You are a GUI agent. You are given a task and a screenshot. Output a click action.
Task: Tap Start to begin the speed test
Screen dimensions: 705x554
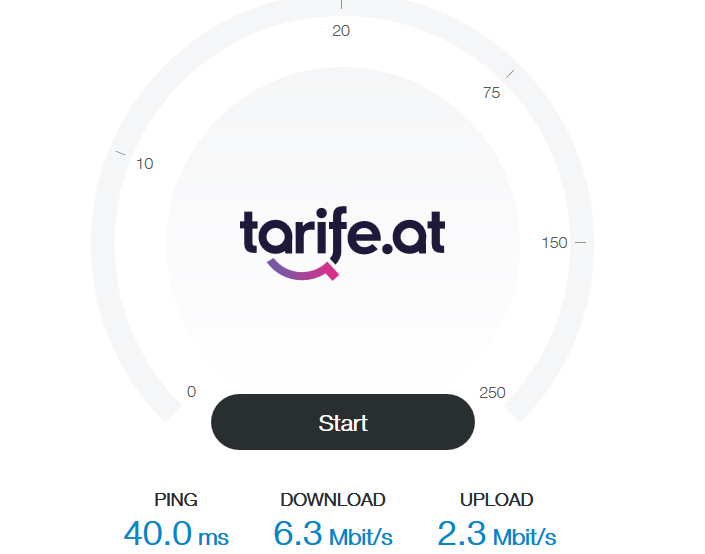coord(342,423)
